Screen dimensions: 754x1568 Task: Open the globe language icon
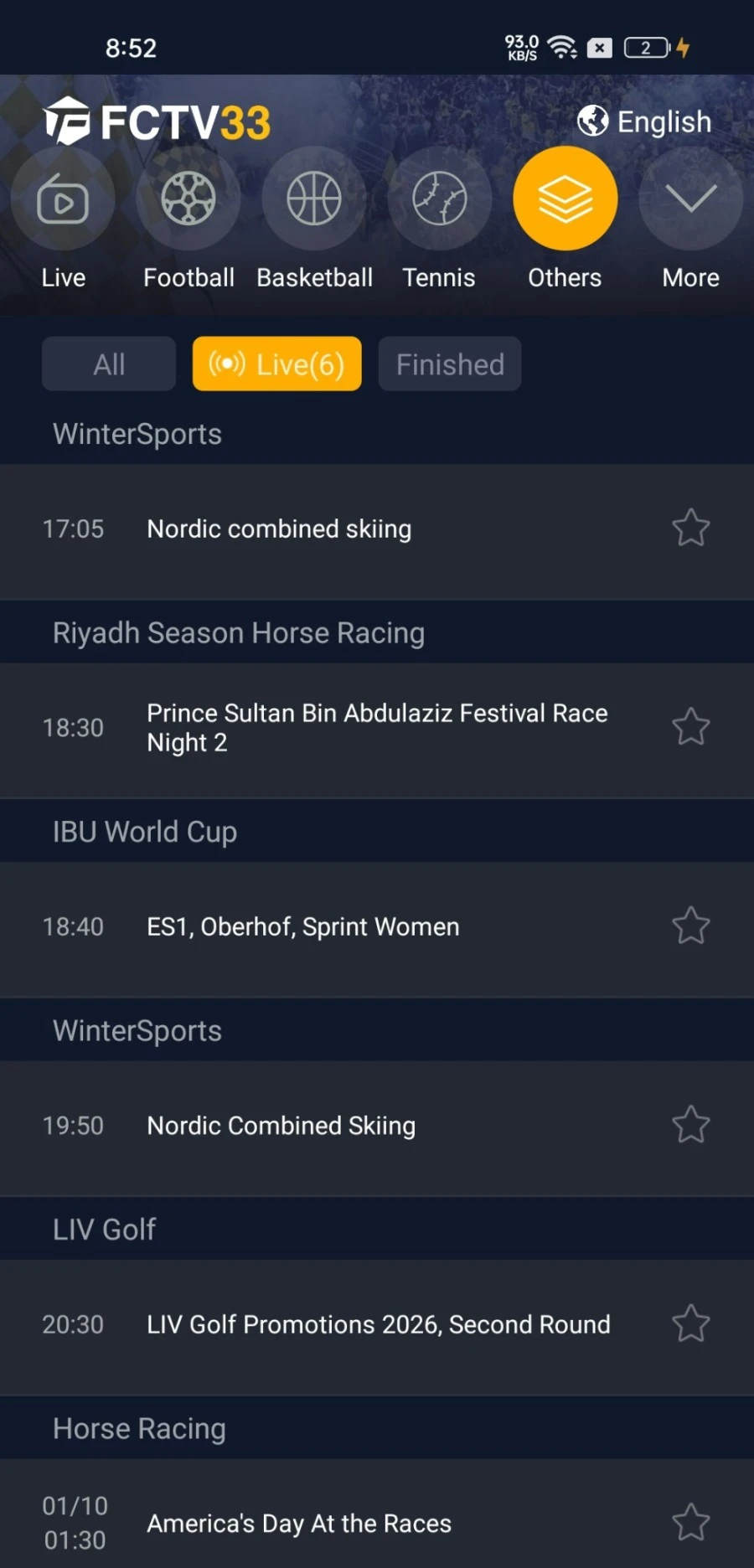coord(593,121)
